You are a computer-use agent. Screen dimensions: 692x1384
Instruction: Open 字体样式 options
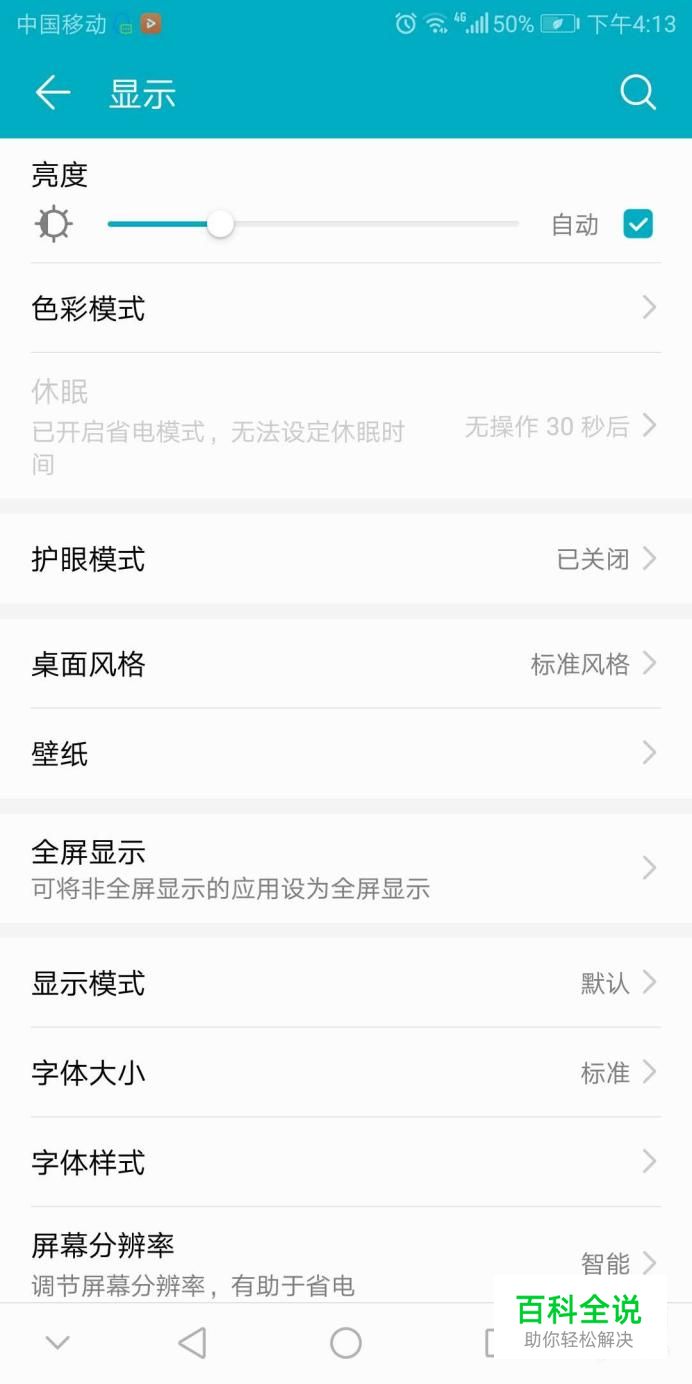(345, 1162)
